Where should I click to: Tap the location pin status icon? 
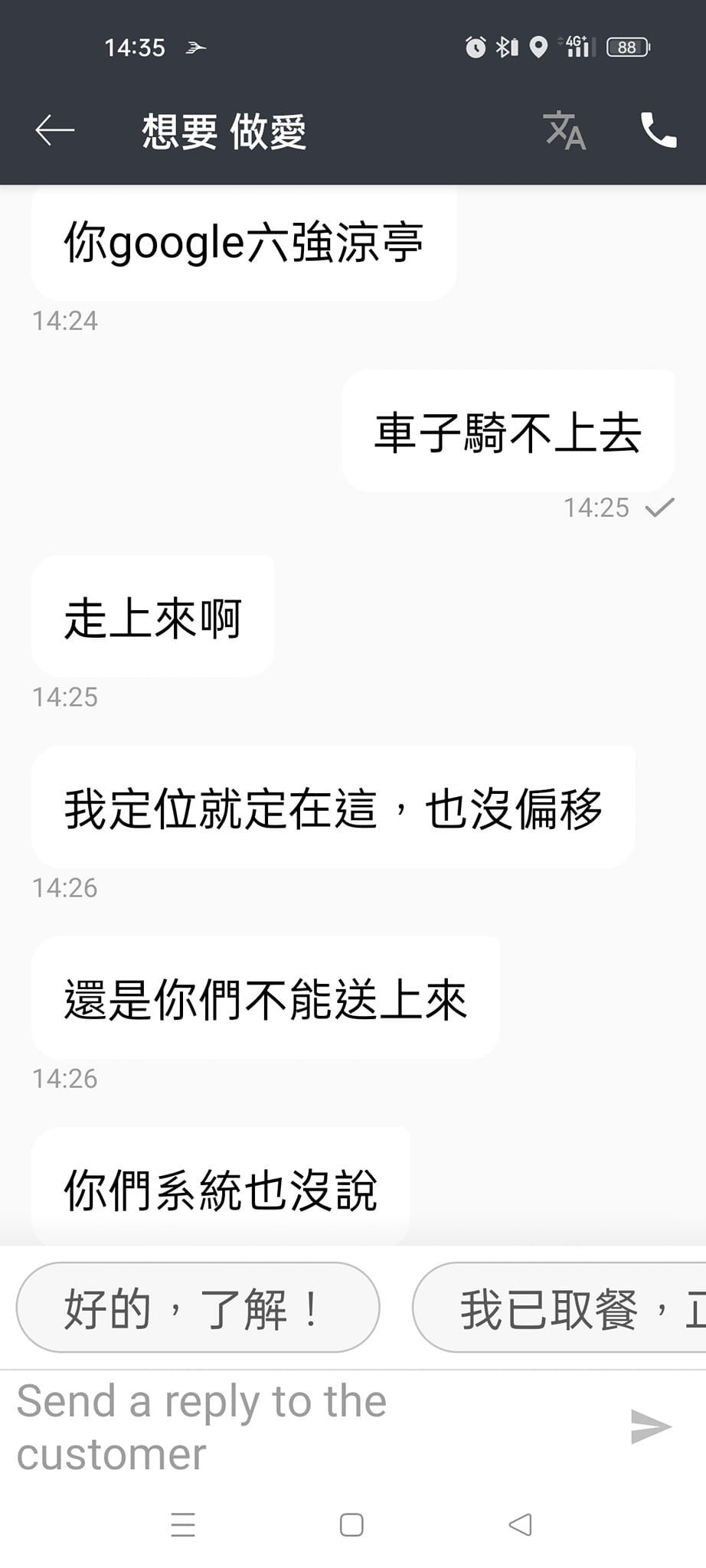click(x=539, y=46)
